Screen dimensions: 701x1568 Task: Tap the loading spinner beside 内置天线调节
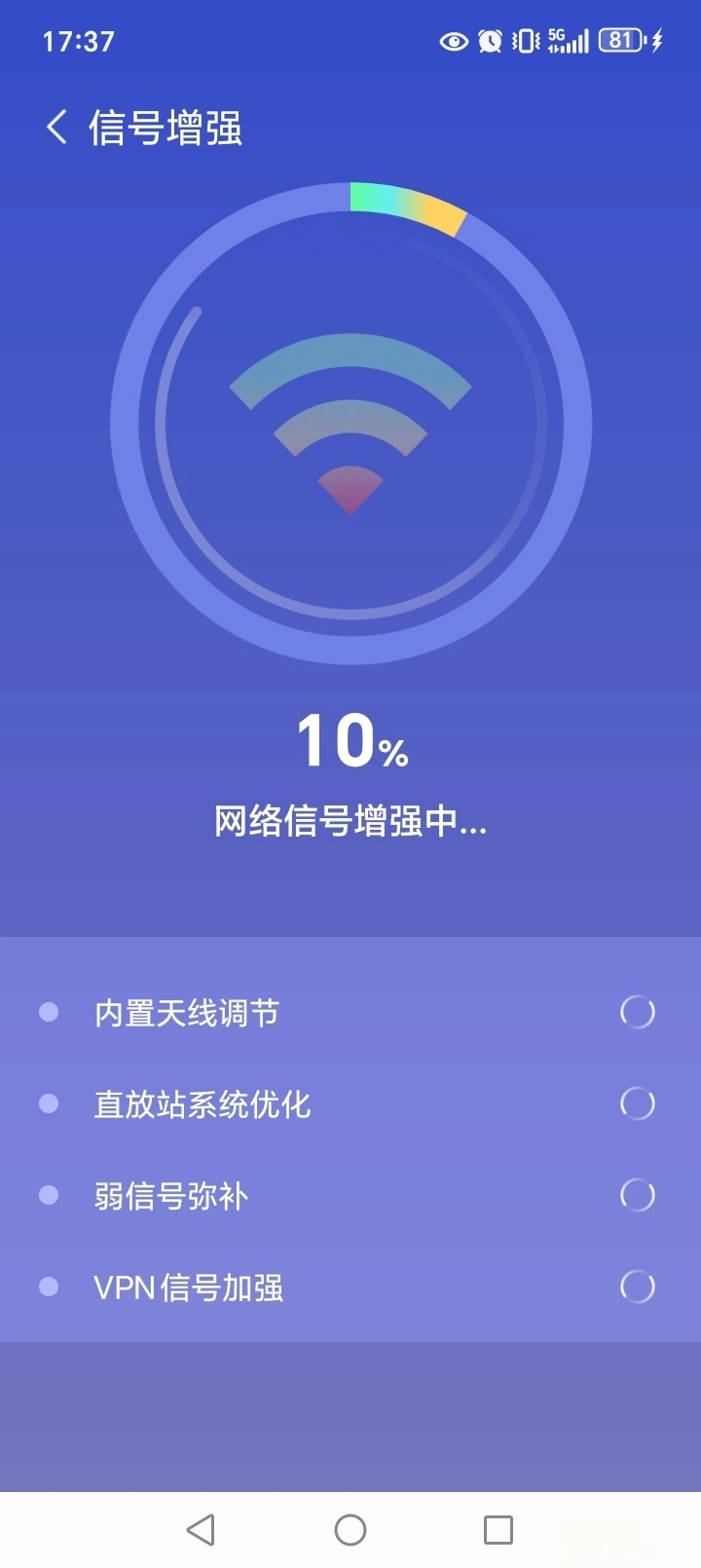(637, 1013)
